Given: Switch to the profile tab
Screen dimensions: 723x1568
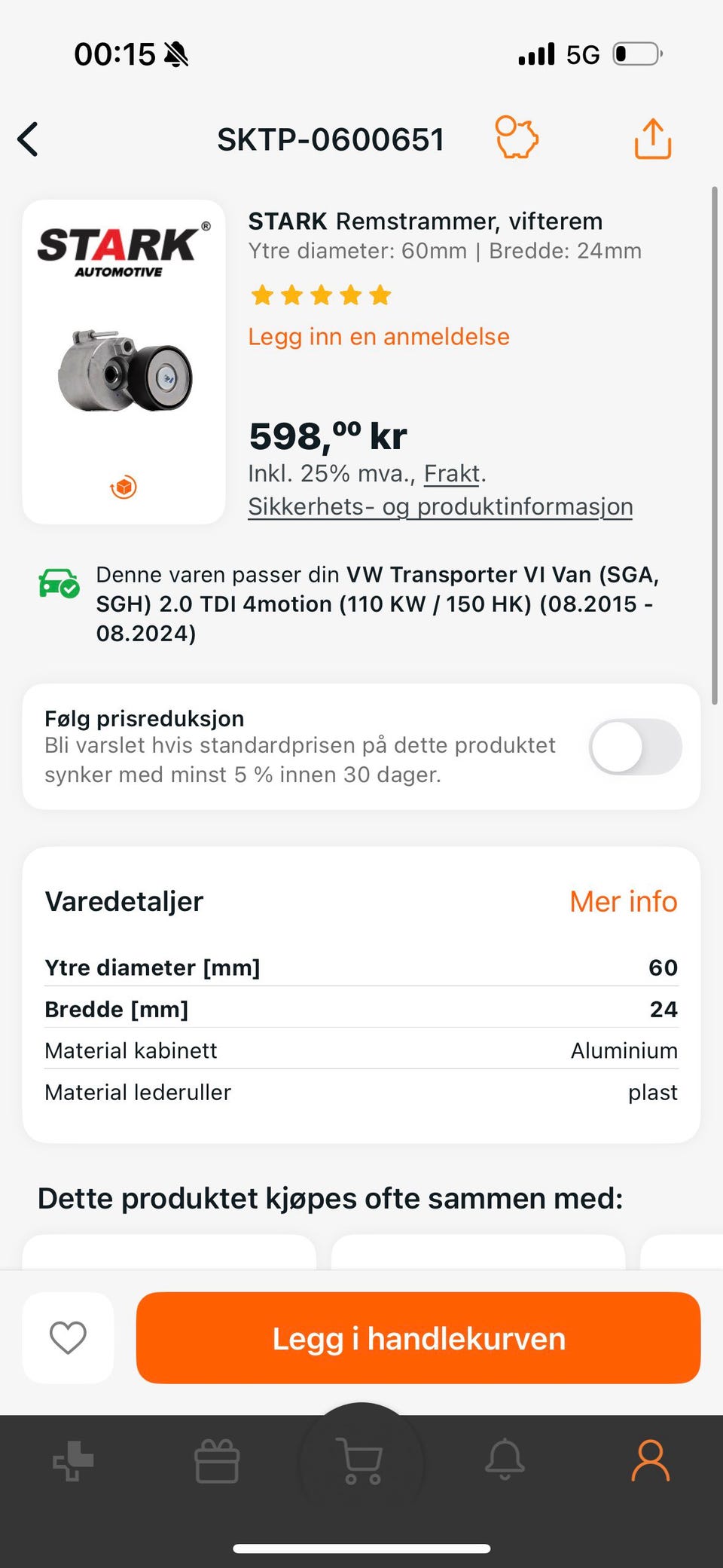Looking at the screenshot, I should [x=650, y=1461].
